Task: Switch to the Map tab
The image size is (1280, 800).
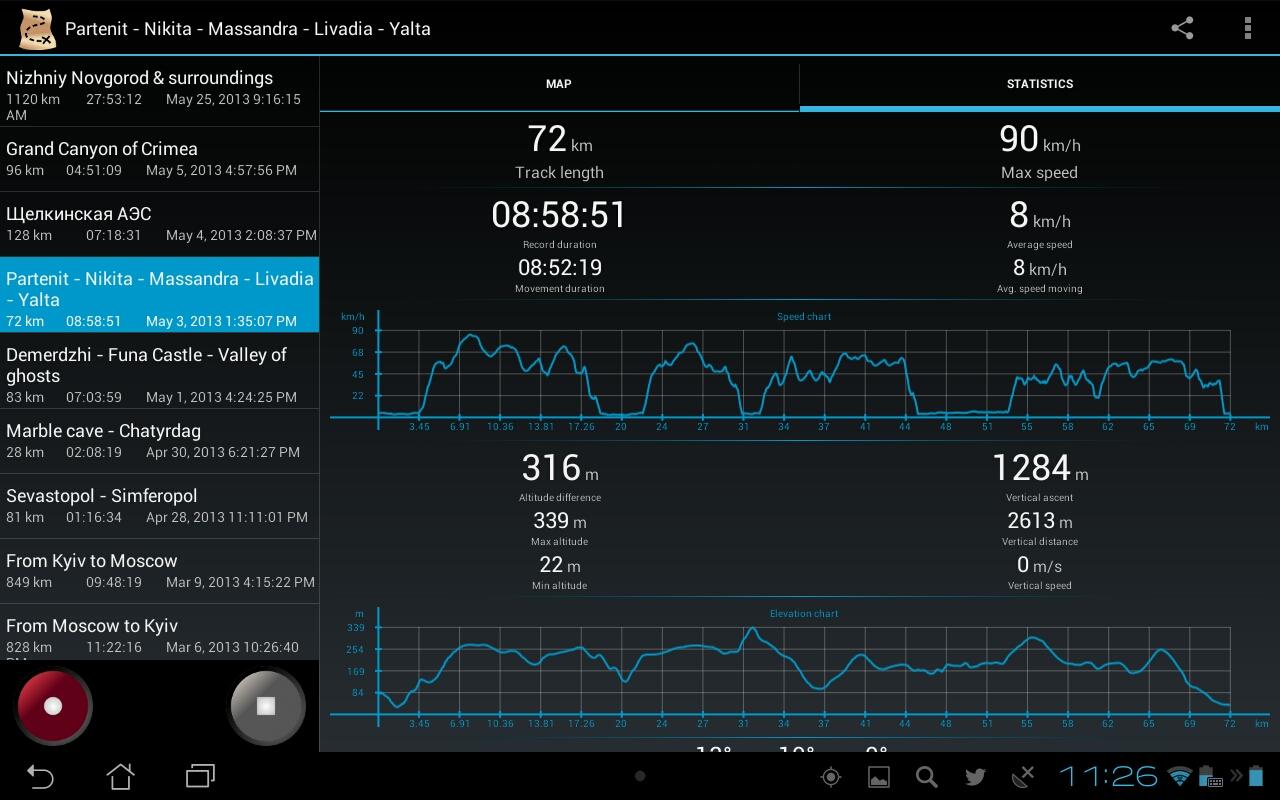Action: point(559,84)
